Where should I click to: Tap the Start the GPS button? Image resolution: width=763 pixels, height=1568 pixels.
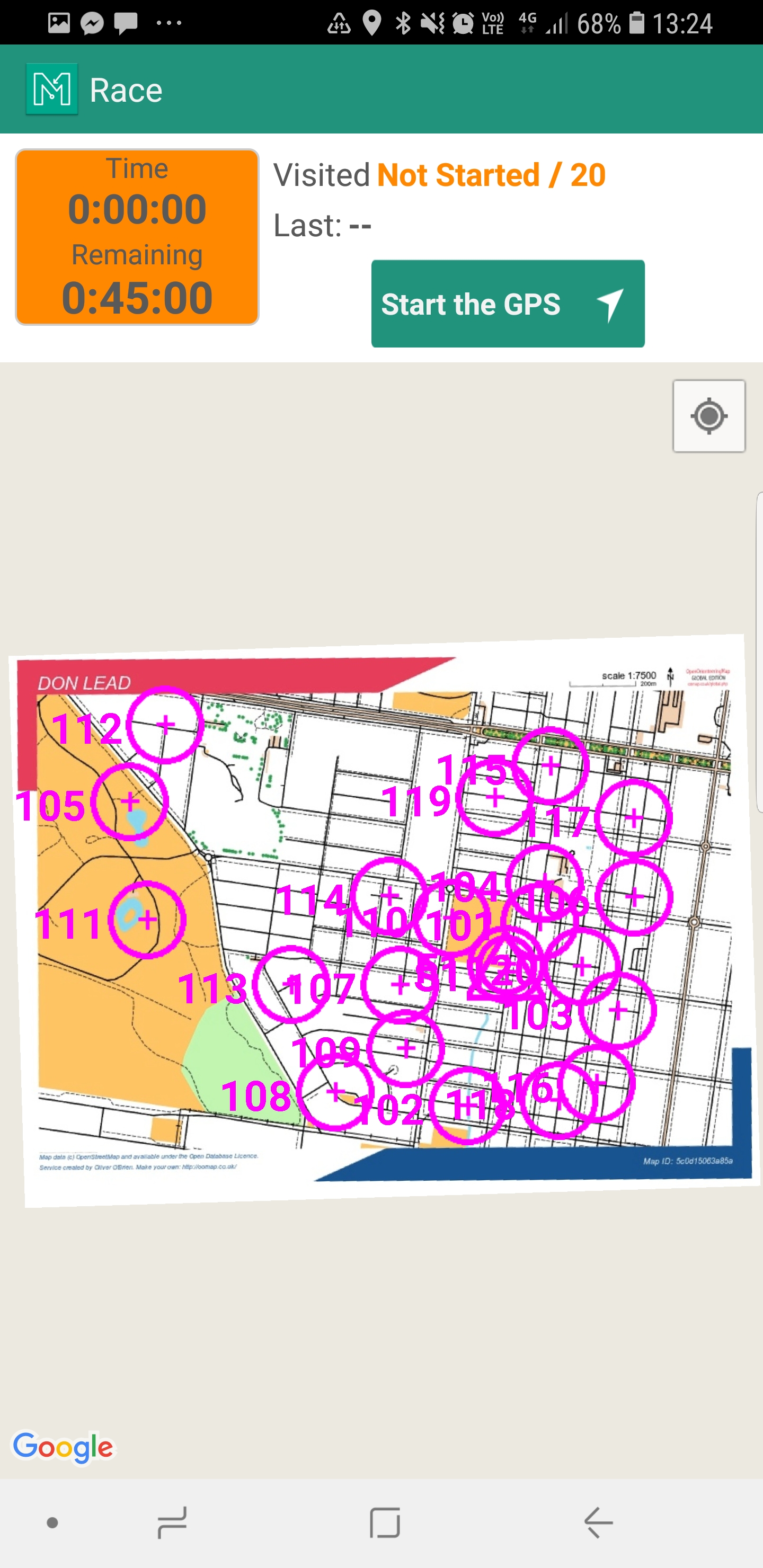[x=507, y=304]
